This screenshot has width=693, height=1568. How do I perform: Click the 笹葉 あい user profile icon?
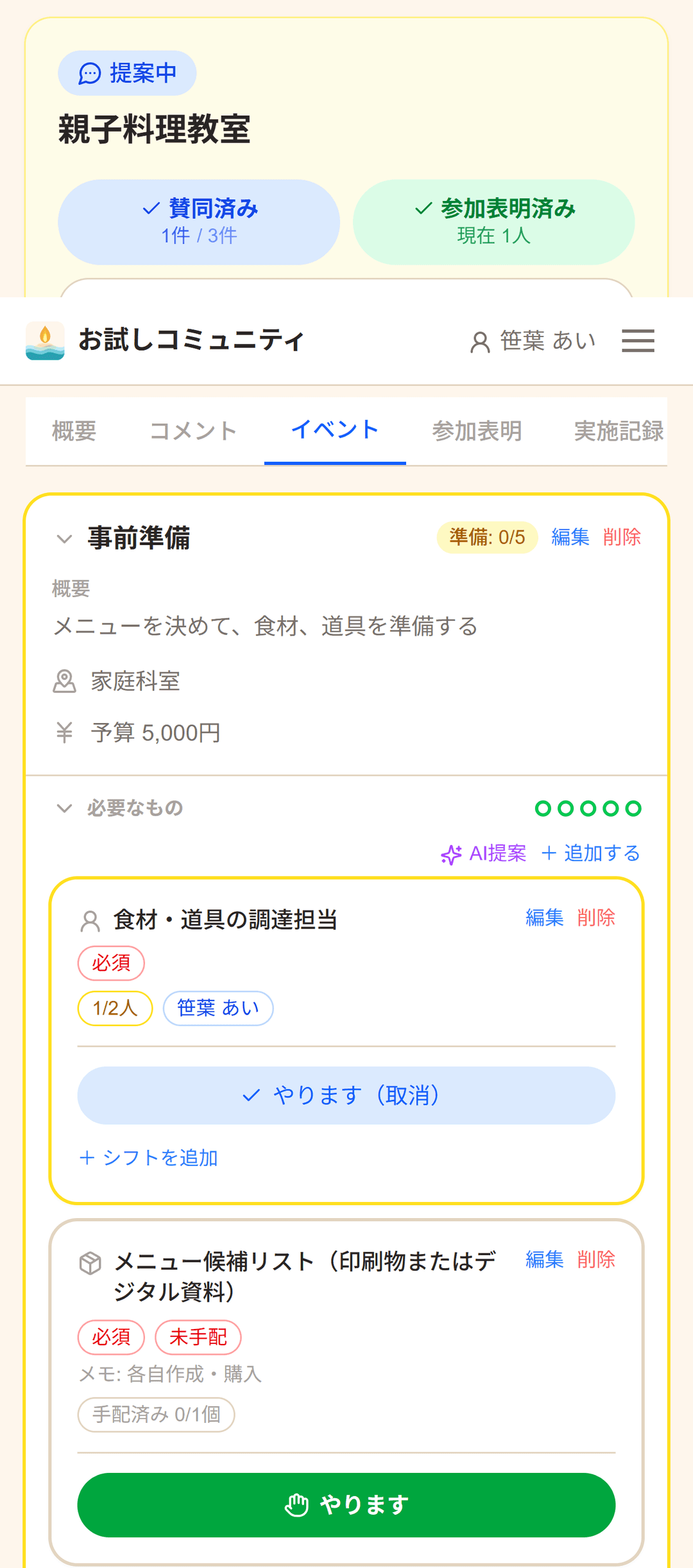[x=481, y=341]
